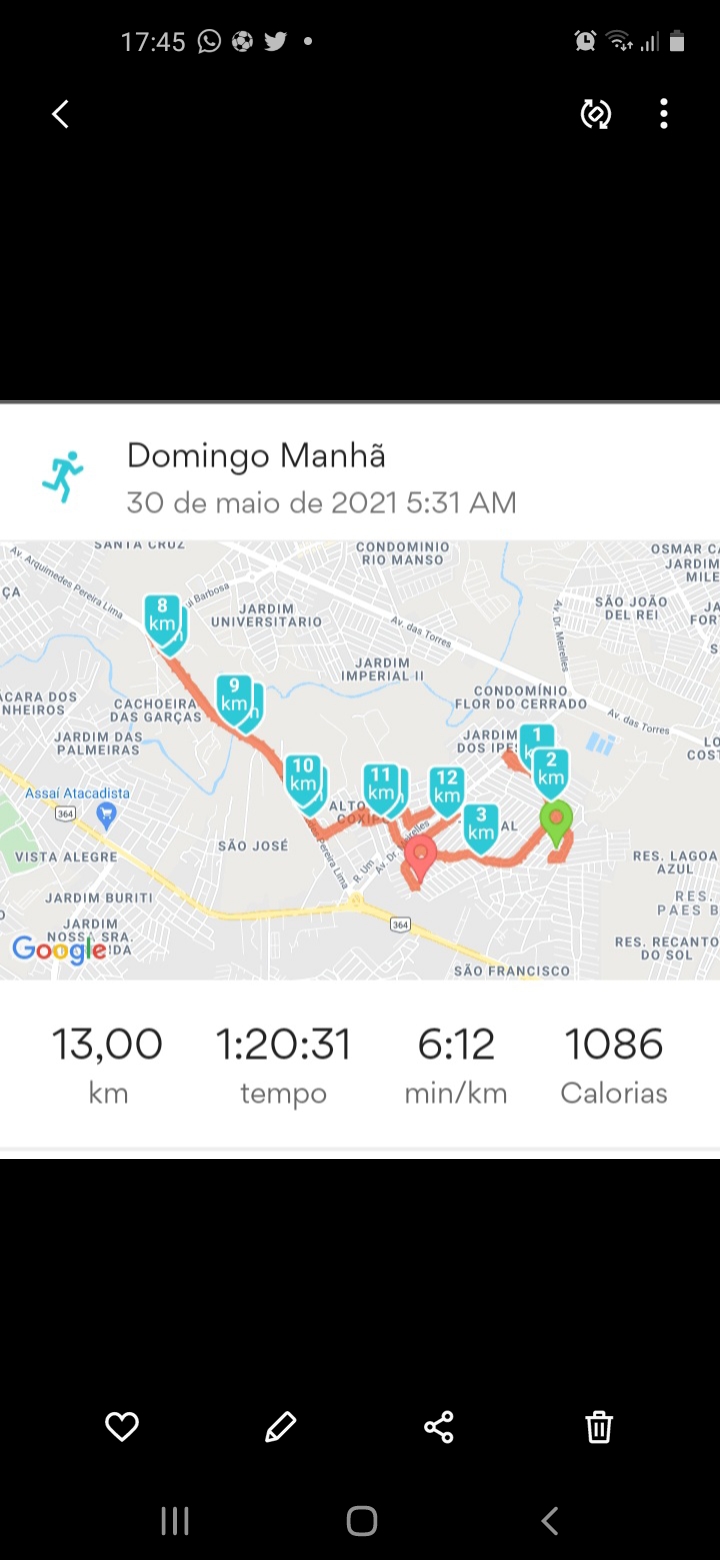The image size is (720, 1560).
Task: Go back using the top-left arrow
Action: [x=60, y=114]
